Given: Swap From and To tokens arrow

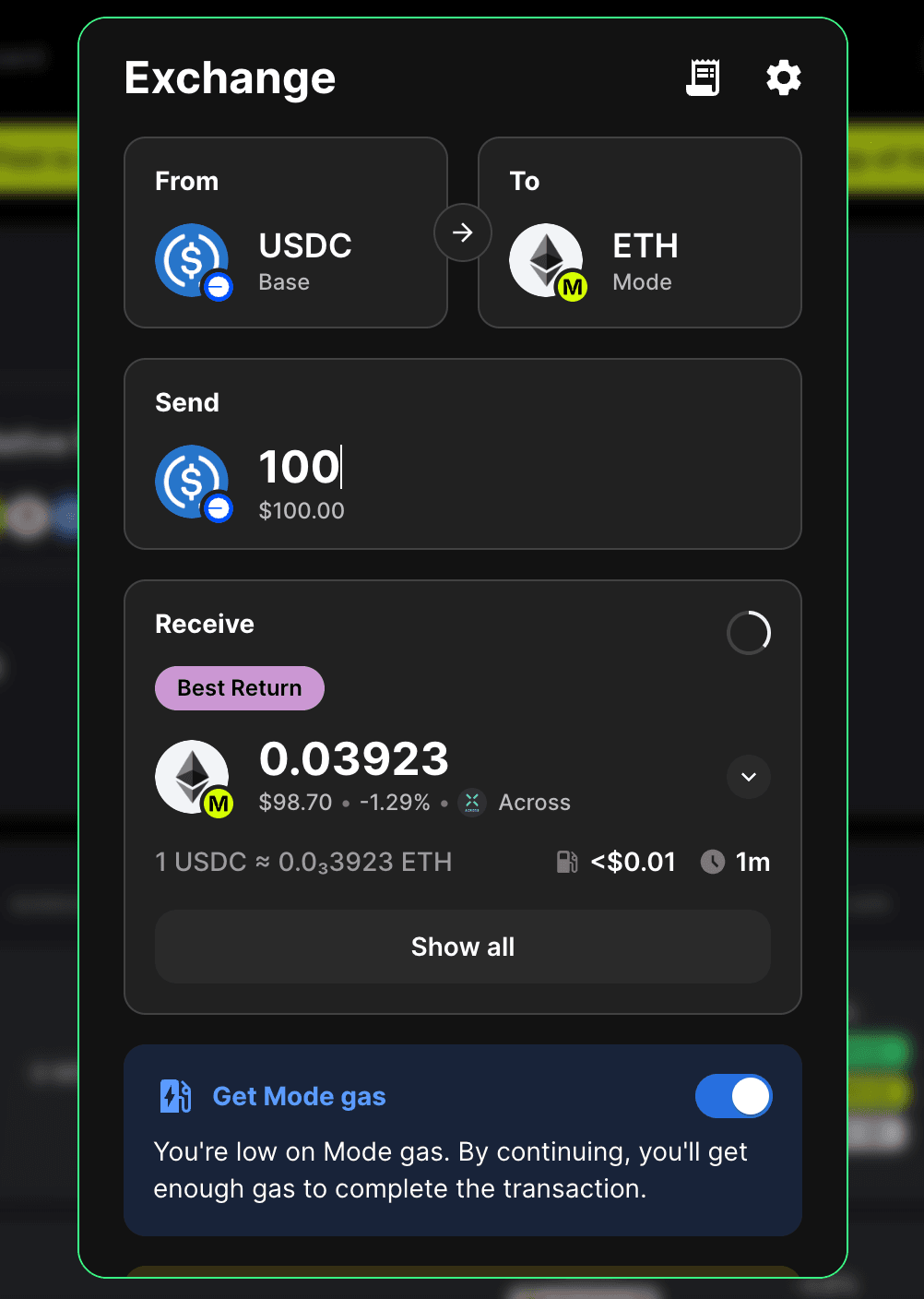Looking at the screenshot, I should 463,232.
